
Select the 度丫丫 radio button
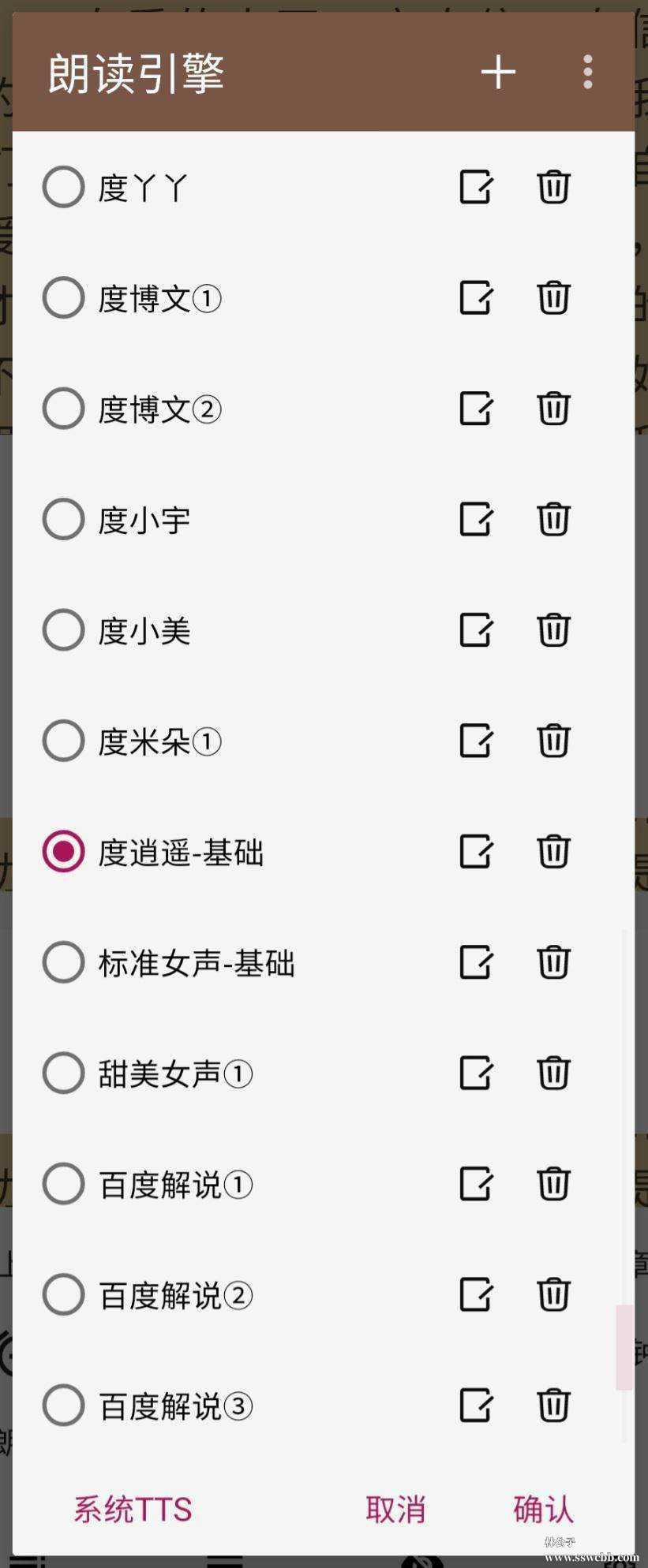click(63, 187)
